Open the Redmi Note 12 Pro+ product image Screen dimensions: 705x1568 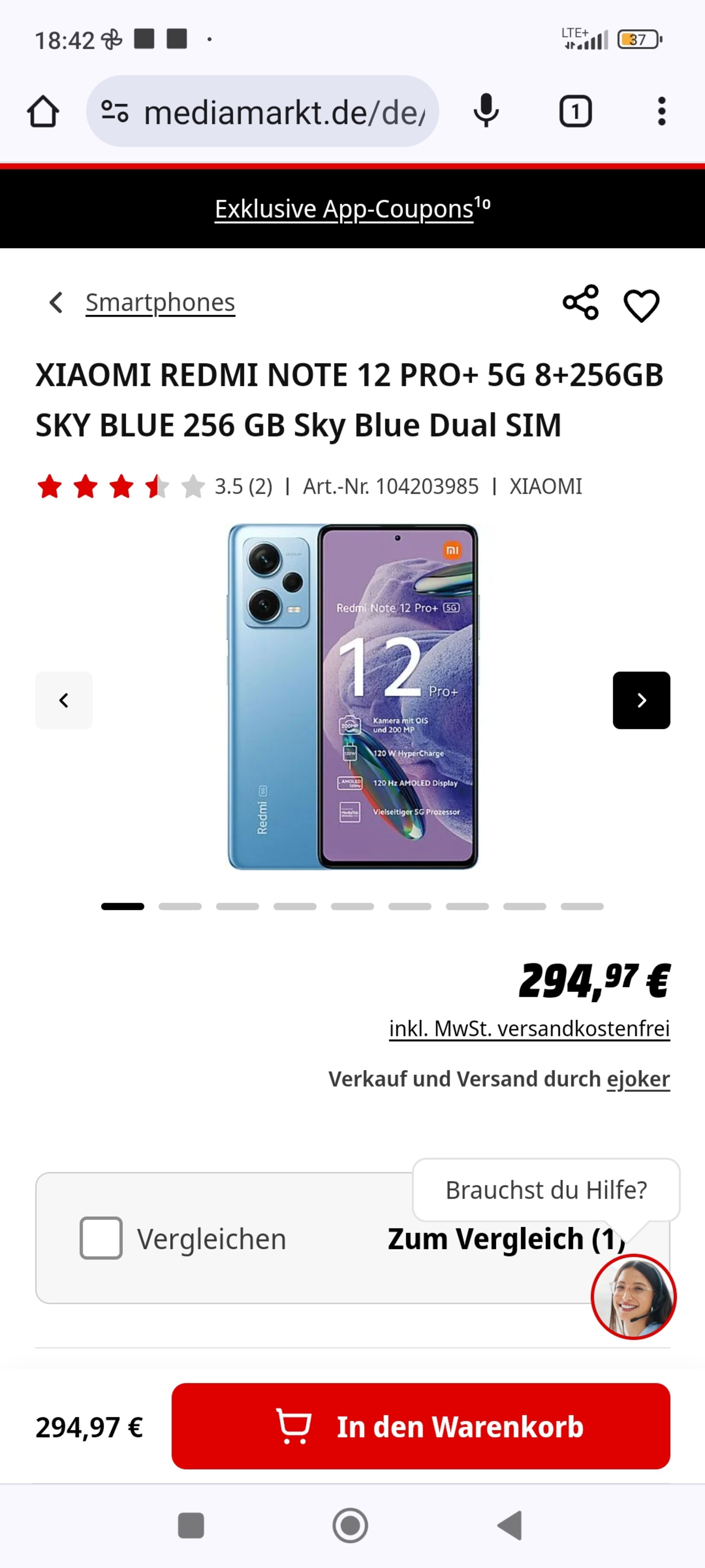(353, 697)
